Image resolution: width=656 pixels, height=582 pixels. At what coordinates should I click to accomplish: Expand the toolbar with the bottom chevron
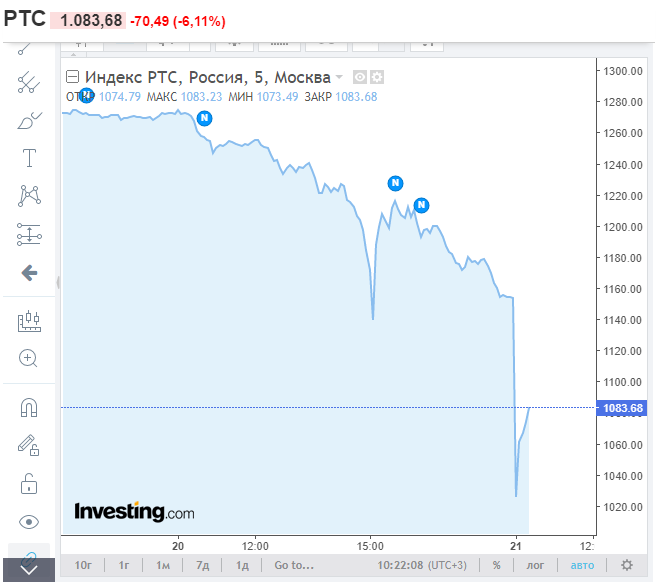tap(28, 569)
